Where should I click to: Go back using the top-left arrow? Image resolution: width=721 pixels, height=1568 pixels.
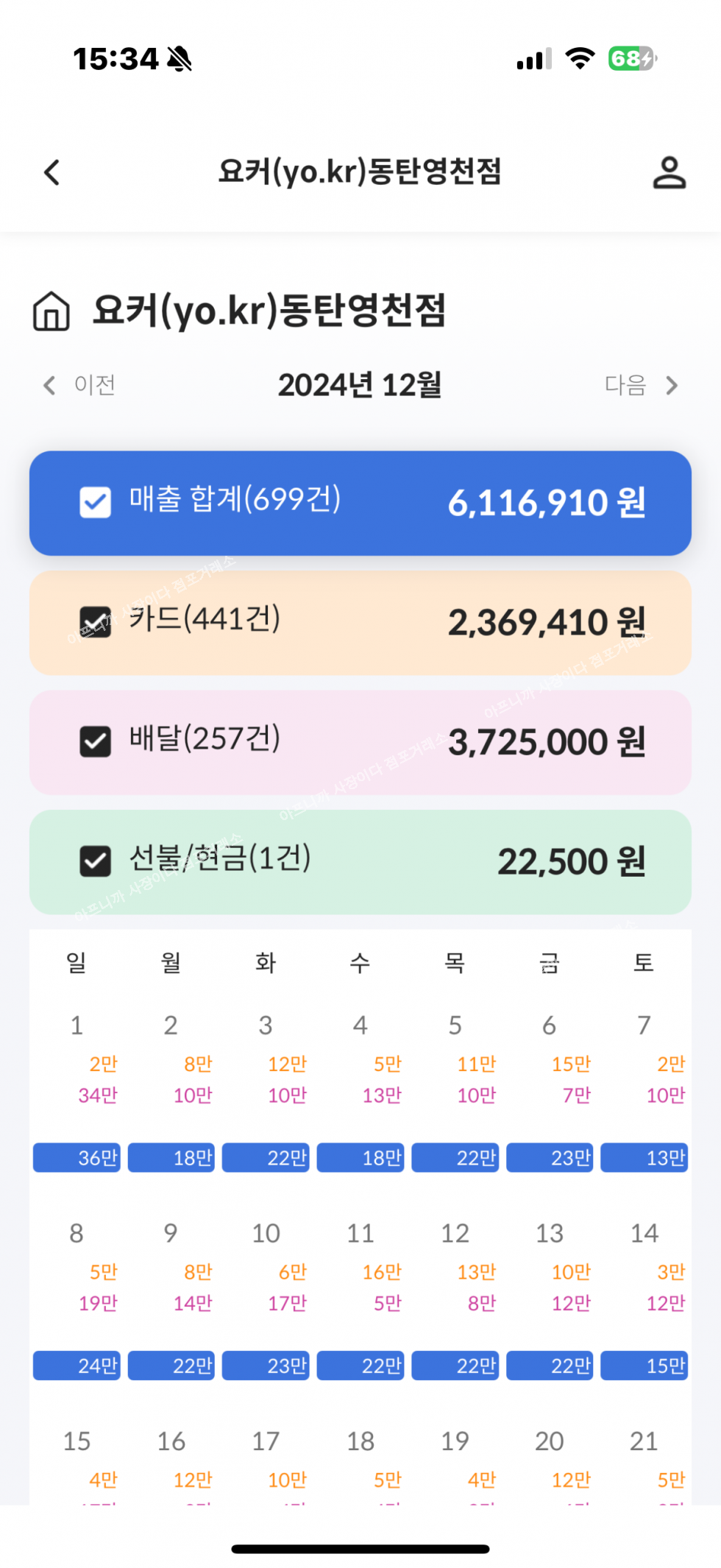[x=51, y=173]
